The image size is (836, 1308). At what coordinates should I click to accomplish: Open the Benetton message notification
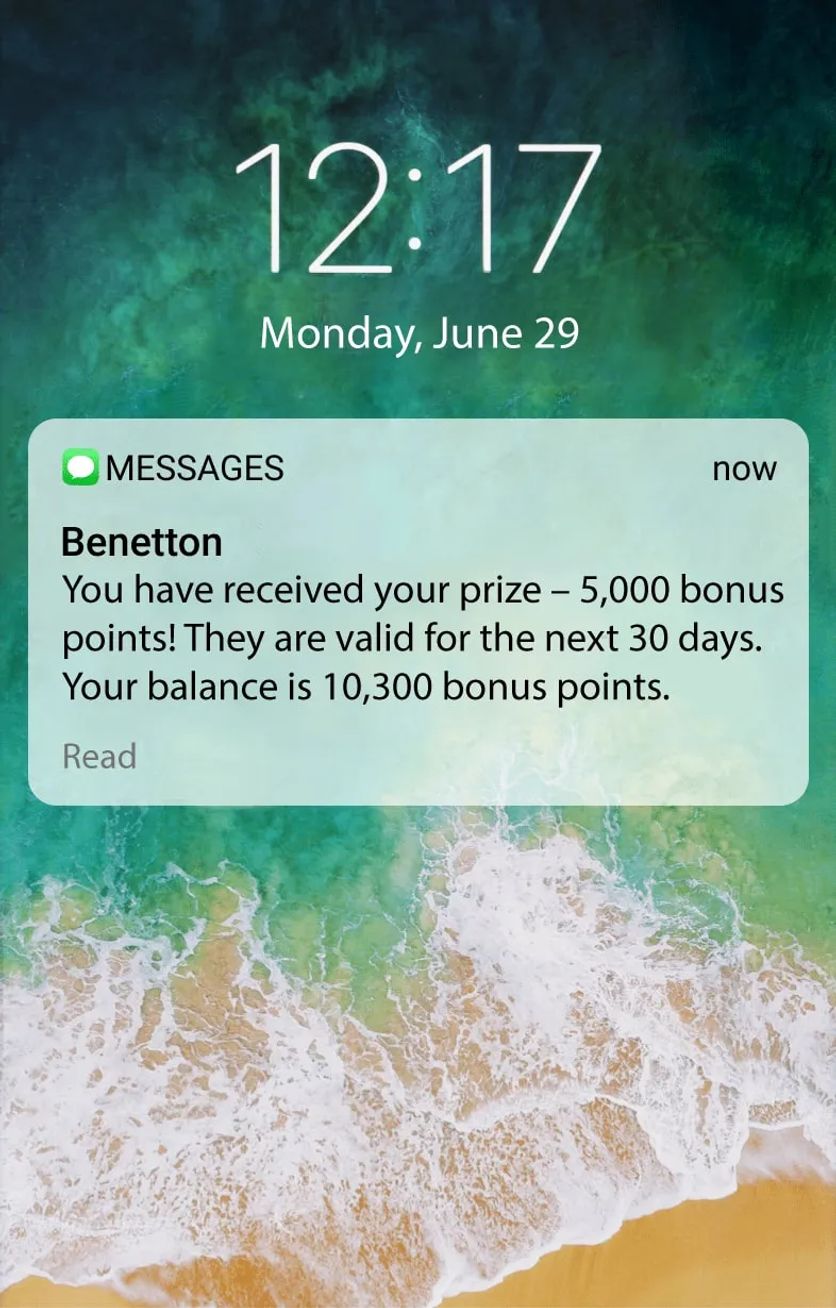click(x=418, y=615)
